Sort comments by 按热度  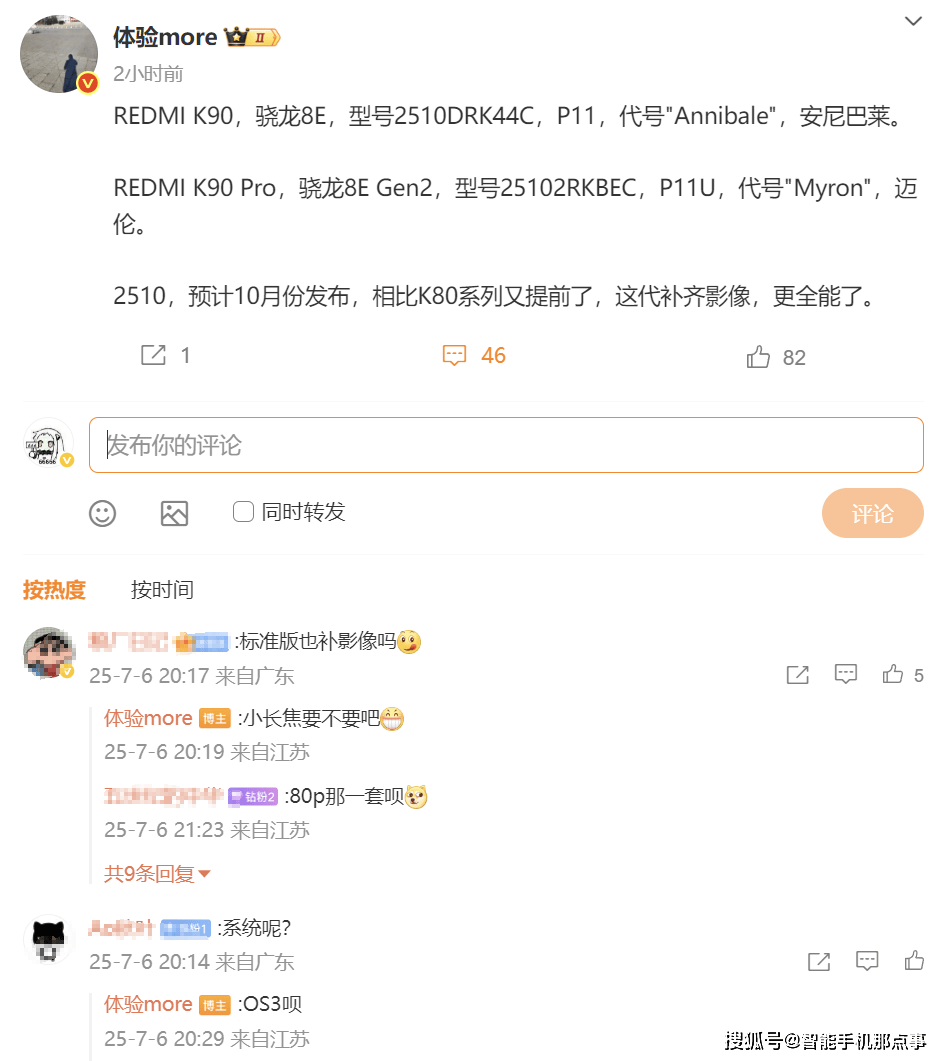point(55,589)
